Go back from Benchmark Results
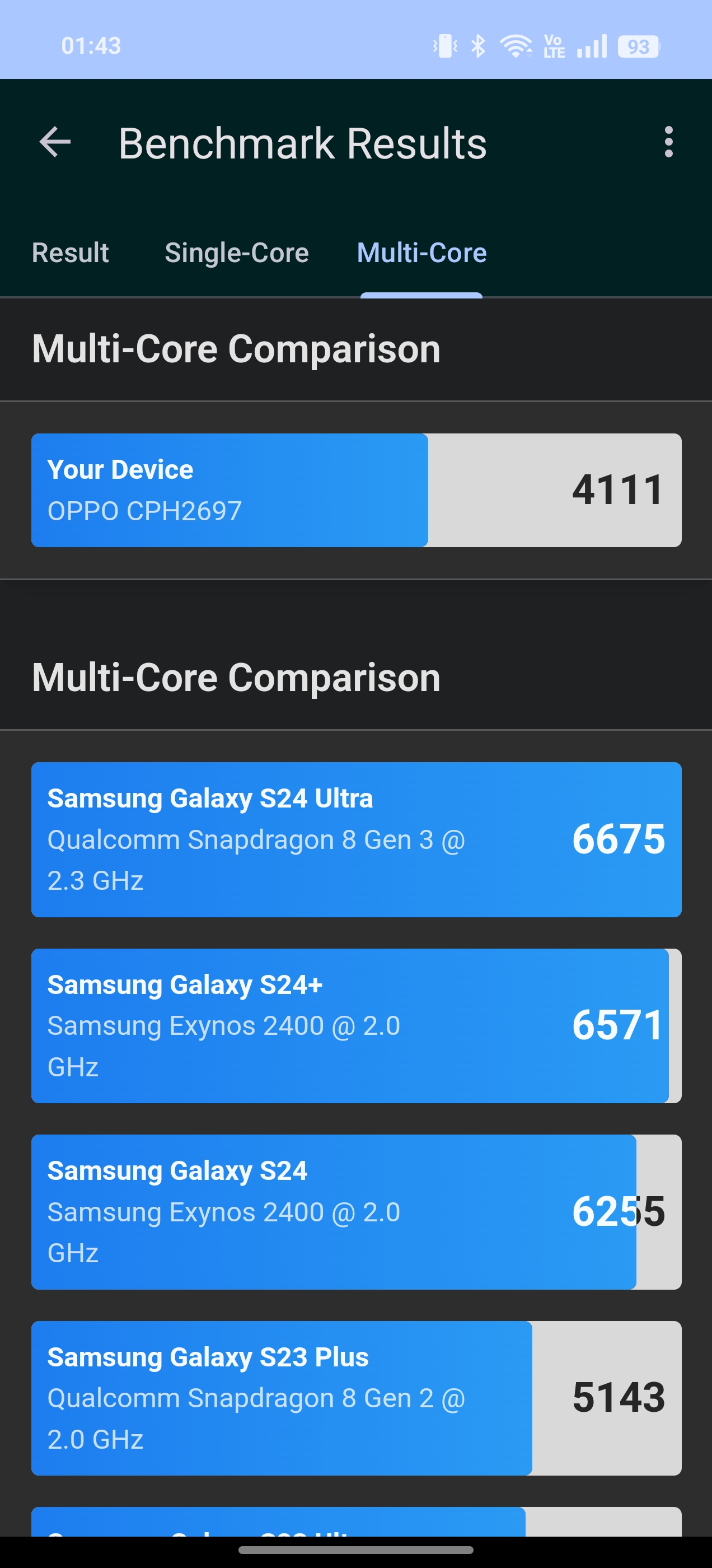 click(55, 142)
